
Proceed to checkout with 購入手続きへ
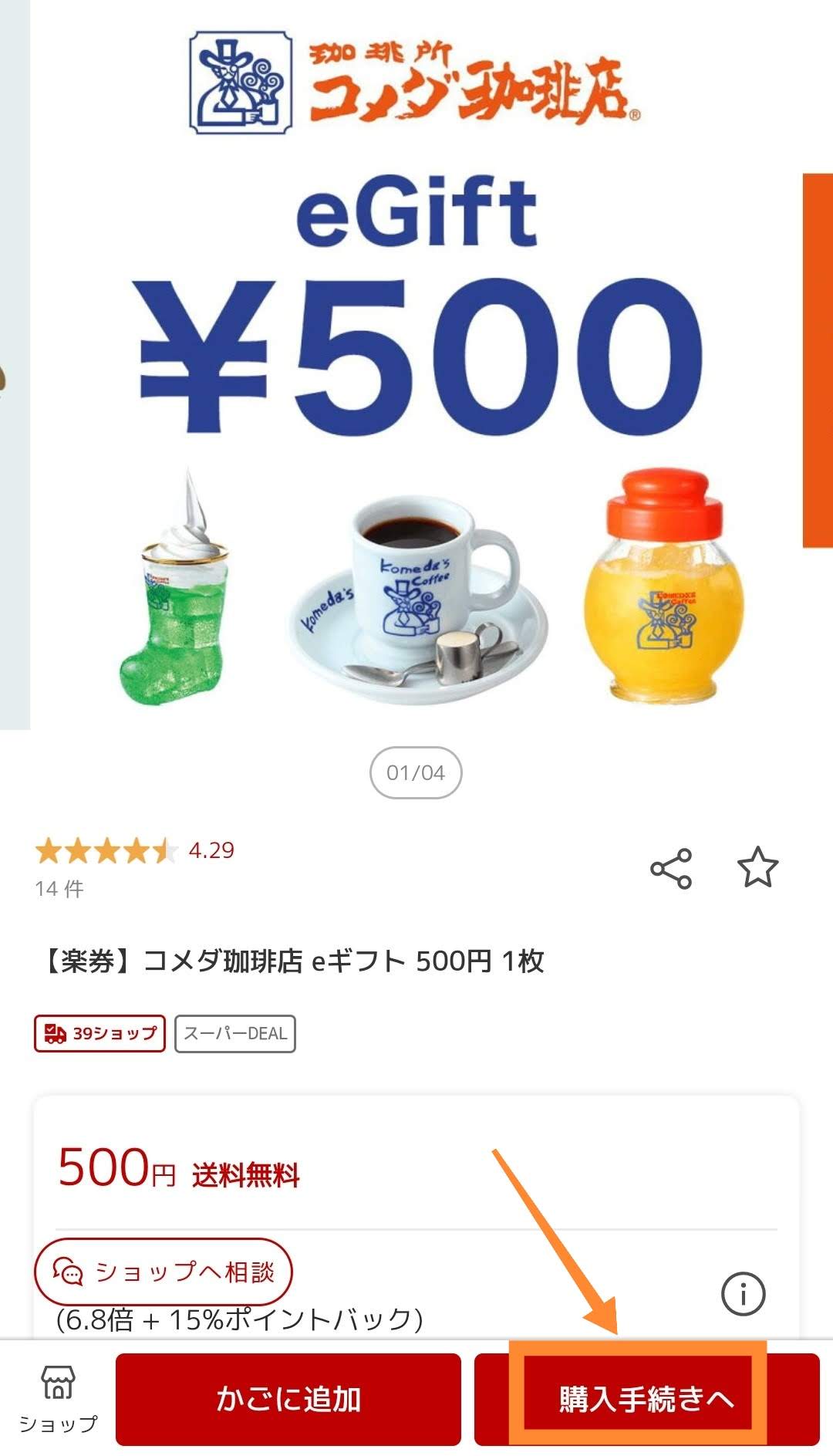(646, 1399)
